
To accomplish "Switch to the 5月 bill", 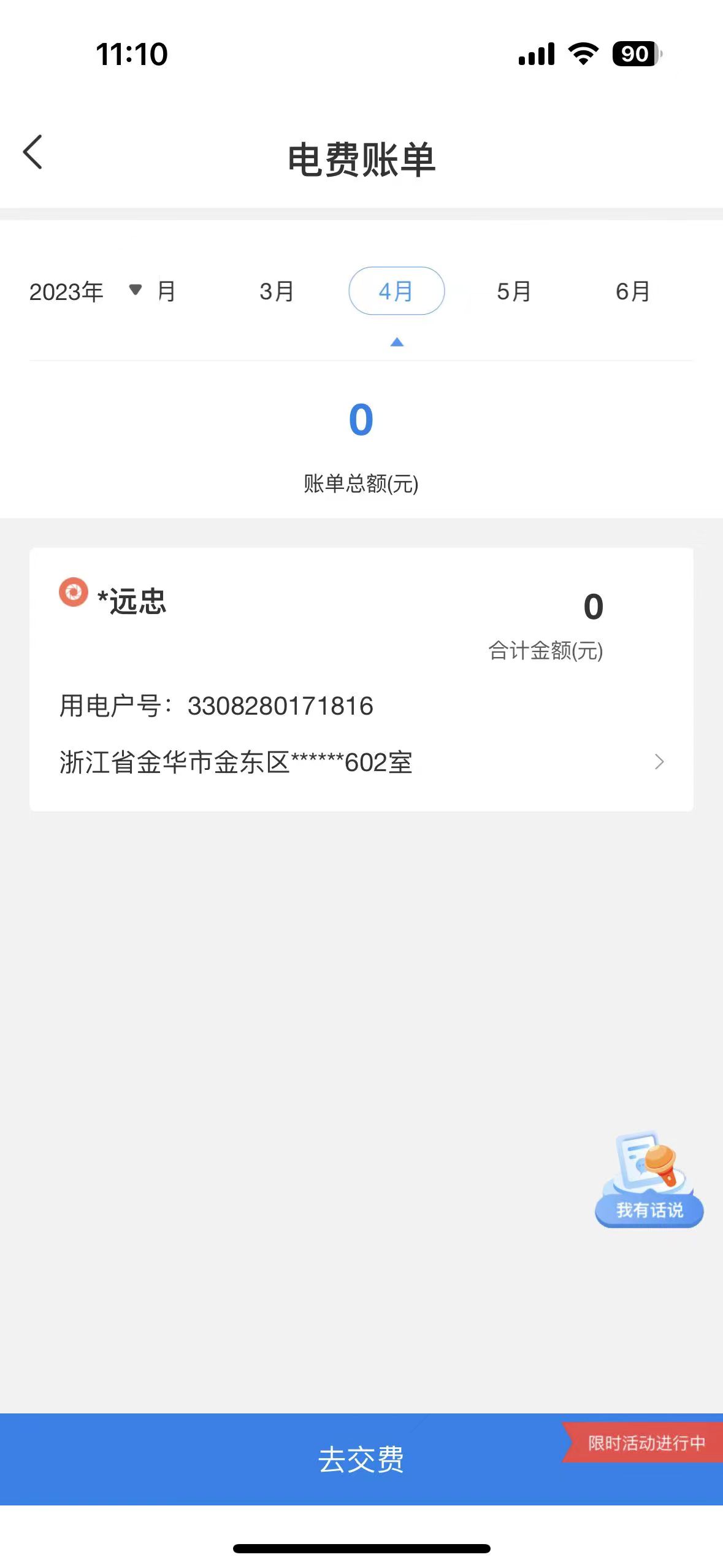I will (x=514, y=291).
